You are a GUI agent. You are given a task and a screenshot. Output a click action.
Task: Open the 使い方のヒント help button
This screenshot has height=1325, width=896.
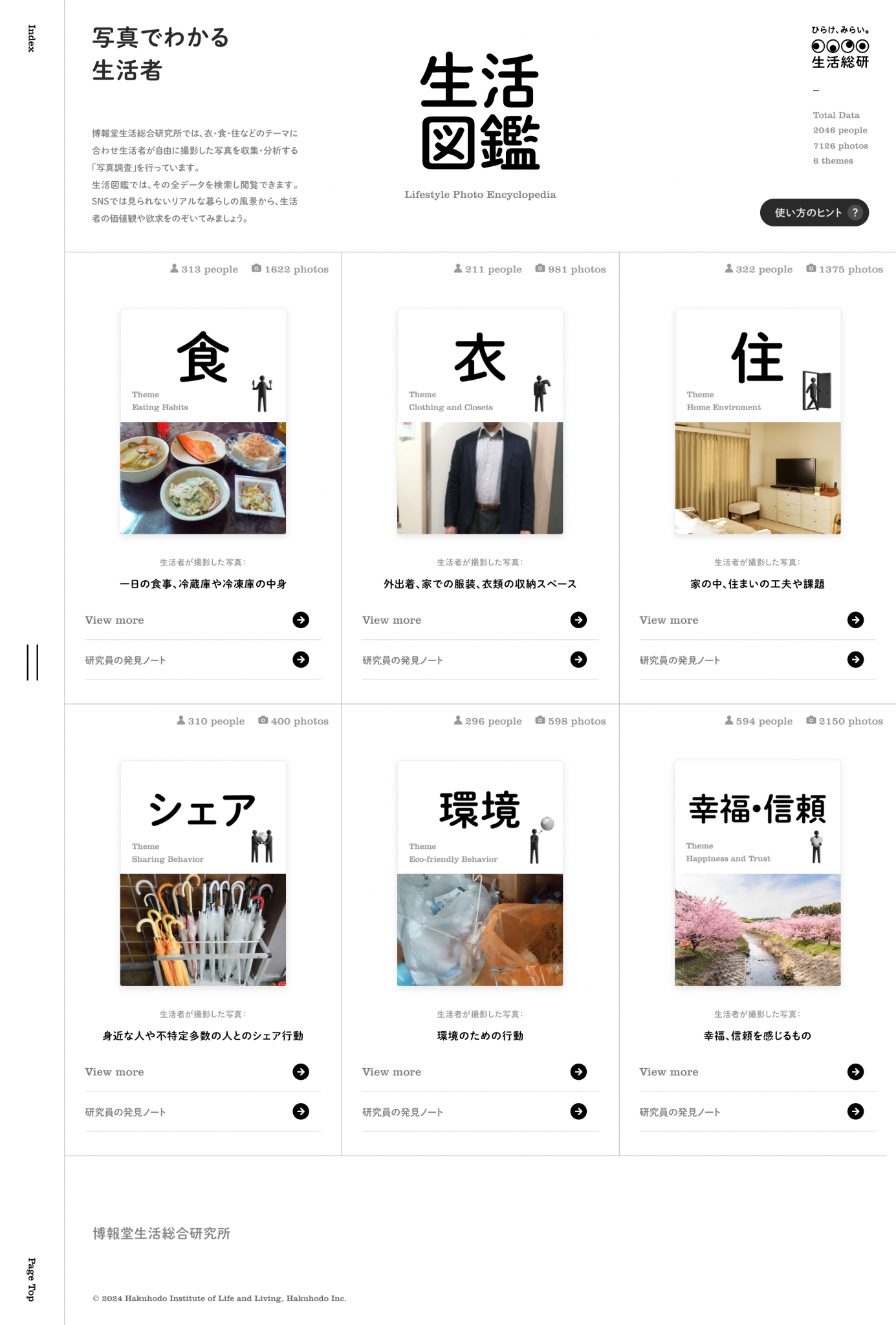(x=814, y=213)
